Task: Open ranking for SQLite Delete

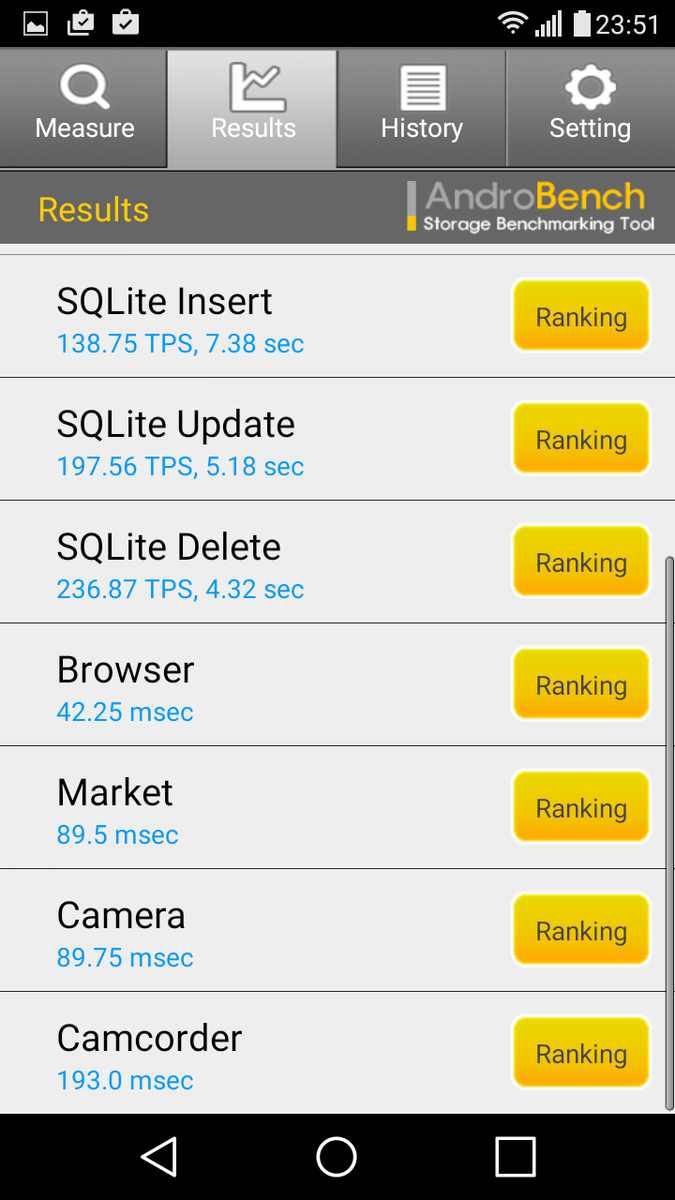Action: 581,562
